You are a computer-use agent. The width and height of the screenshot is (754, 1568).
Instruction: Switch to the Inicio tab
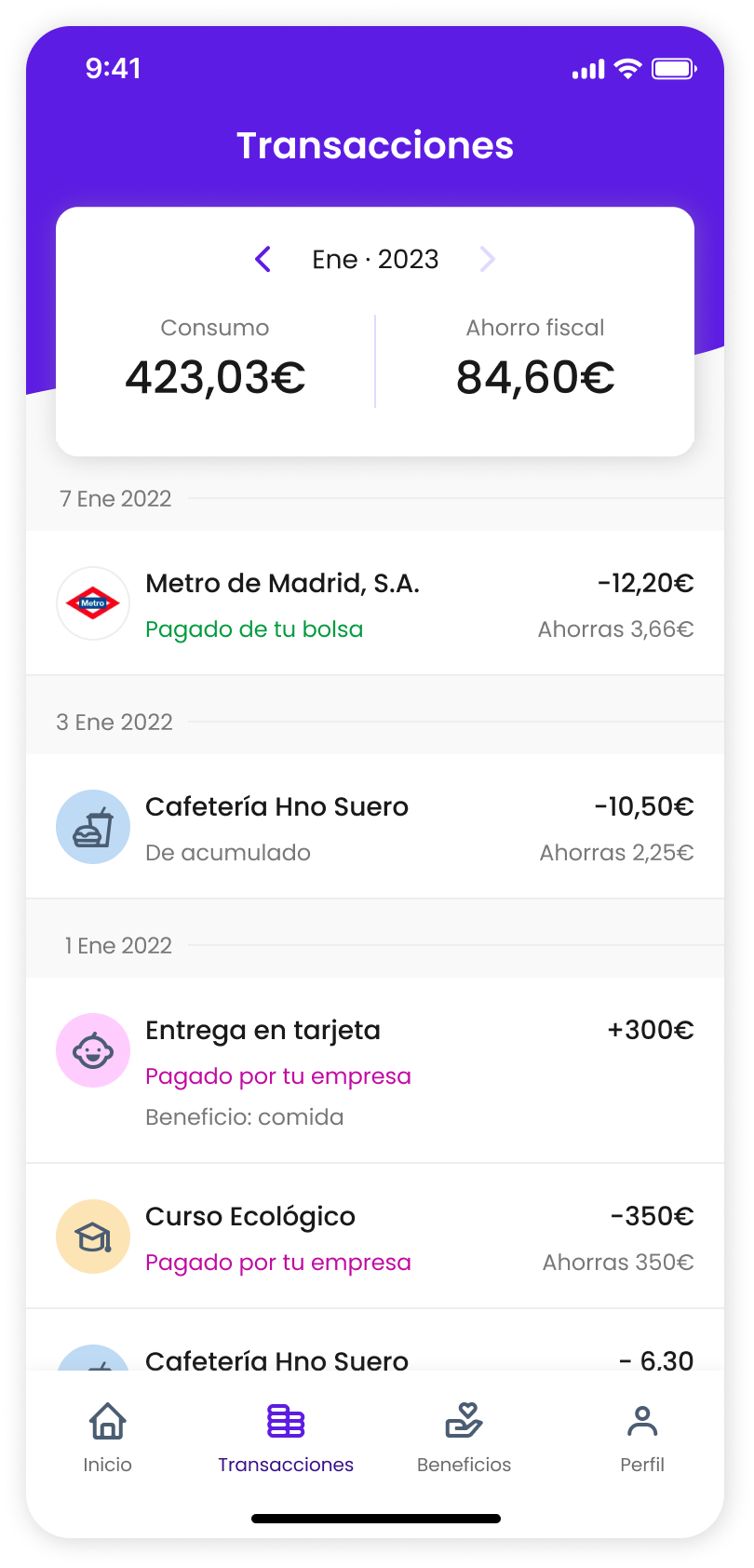108,1437
